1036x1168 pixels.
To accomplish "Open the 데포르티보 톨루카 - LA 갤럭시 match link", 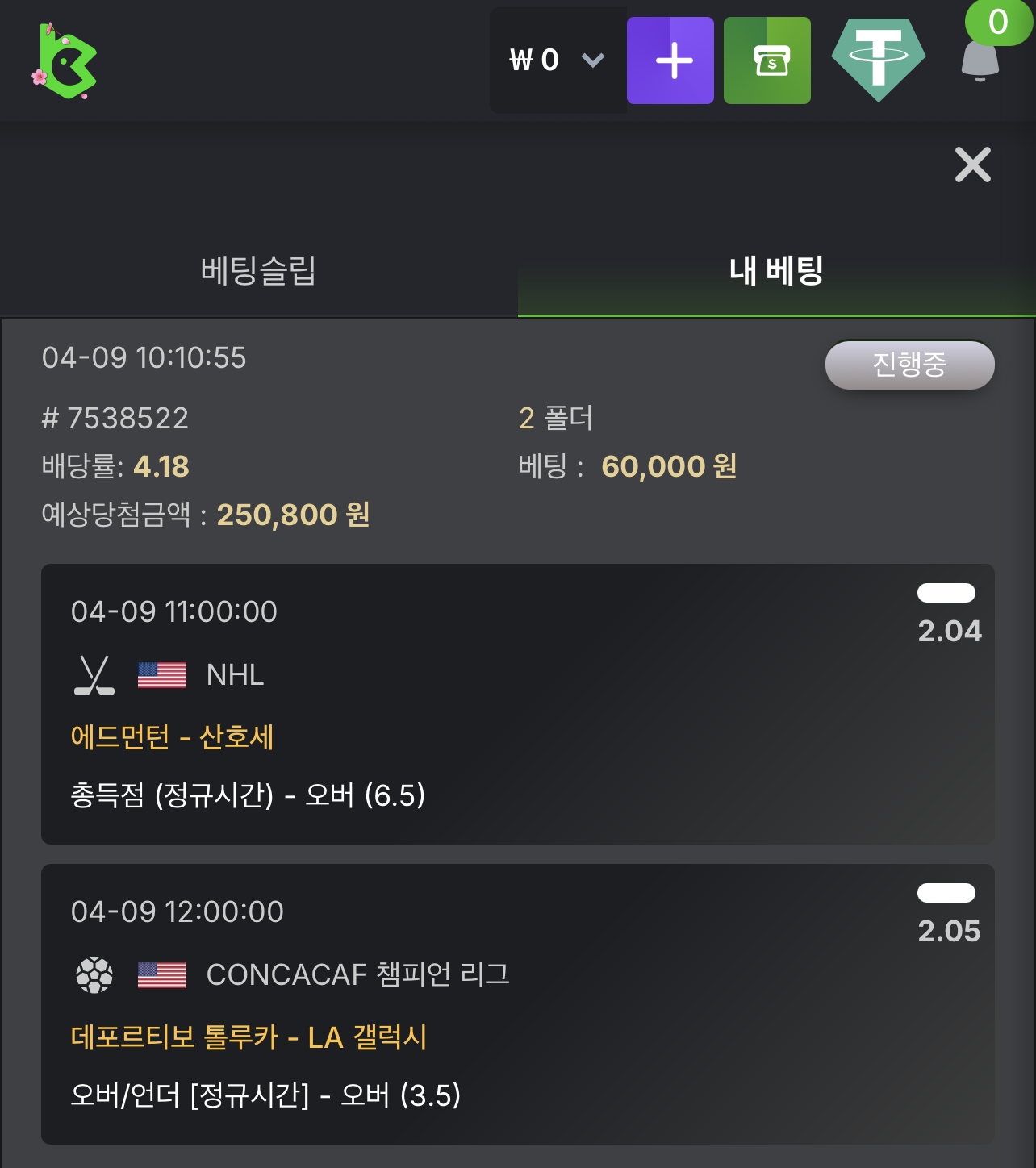I will point(248,1038).
